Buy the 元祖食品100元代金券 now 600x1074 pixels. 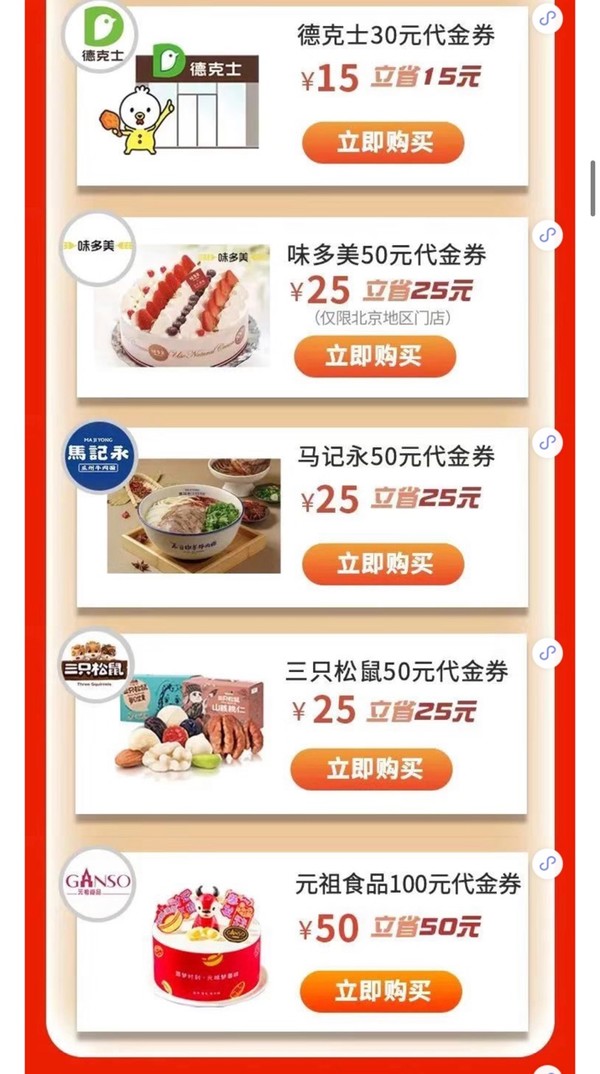tap(381, 991)
